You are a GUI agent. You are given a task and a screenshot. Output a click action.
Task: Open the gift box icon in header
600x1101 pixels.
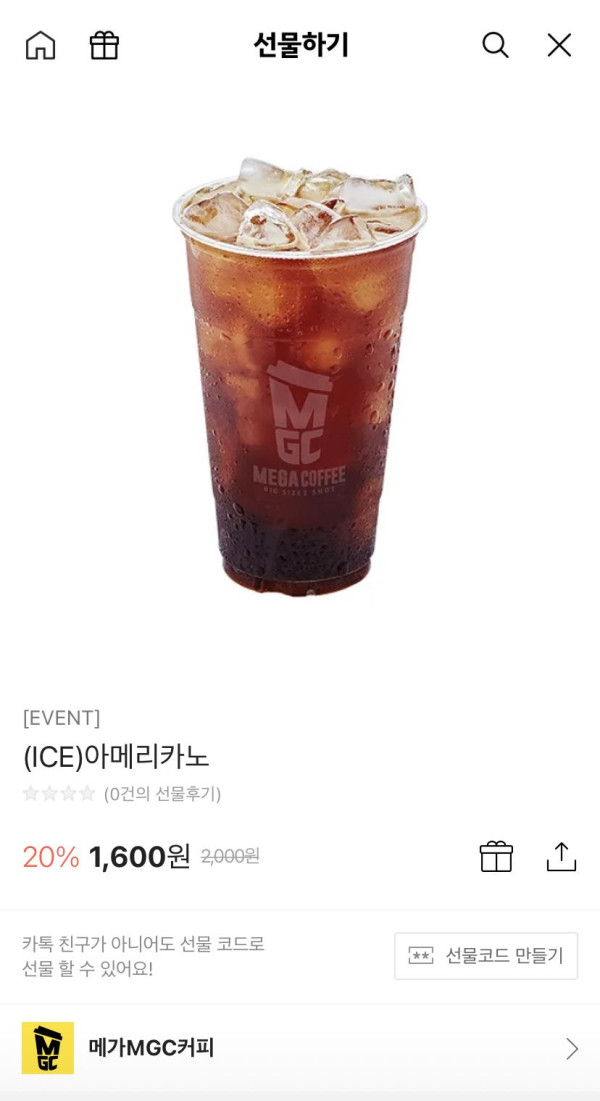[x=104, y=45]
